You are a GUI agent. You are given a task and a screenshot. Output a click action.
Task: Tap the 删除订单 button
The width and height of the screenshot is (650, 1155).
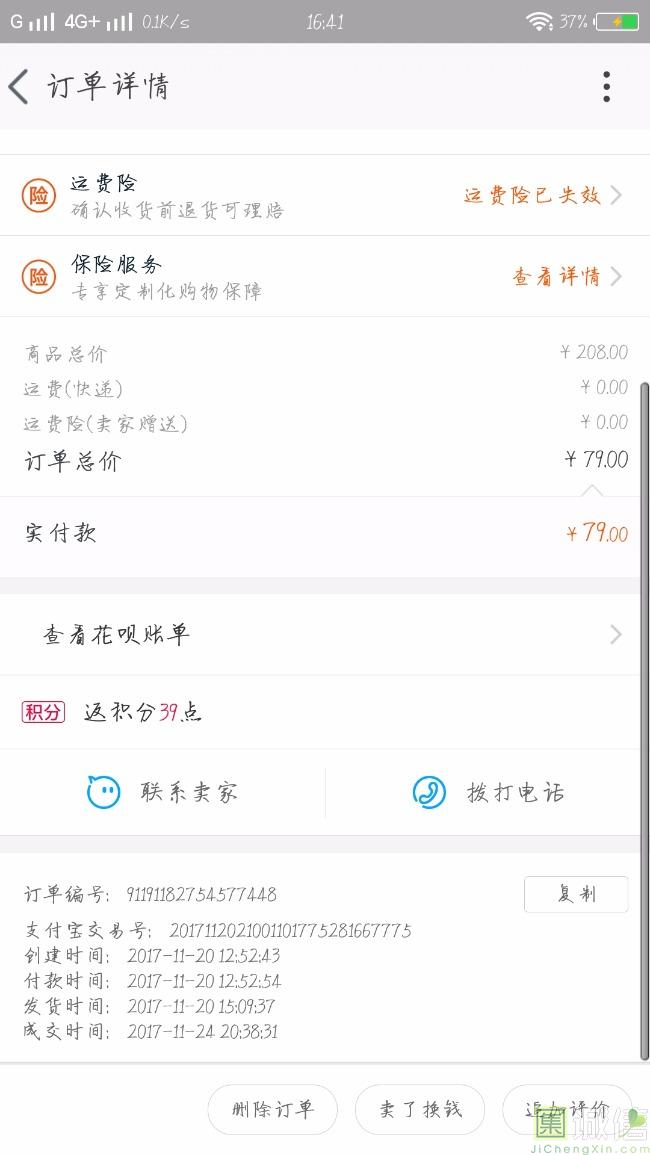(x=272, y=1109)
